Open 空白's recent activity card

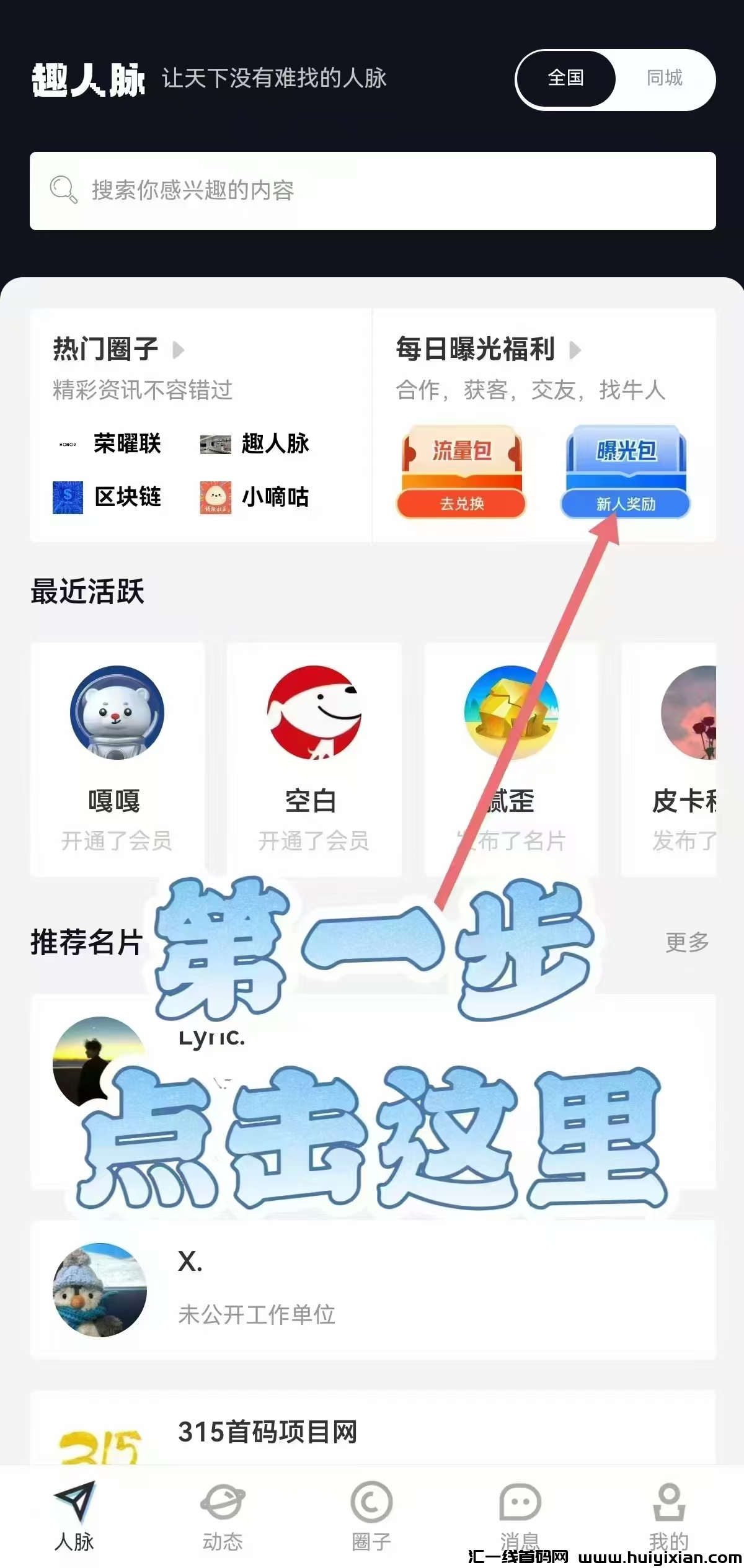[x=314, y=758]
